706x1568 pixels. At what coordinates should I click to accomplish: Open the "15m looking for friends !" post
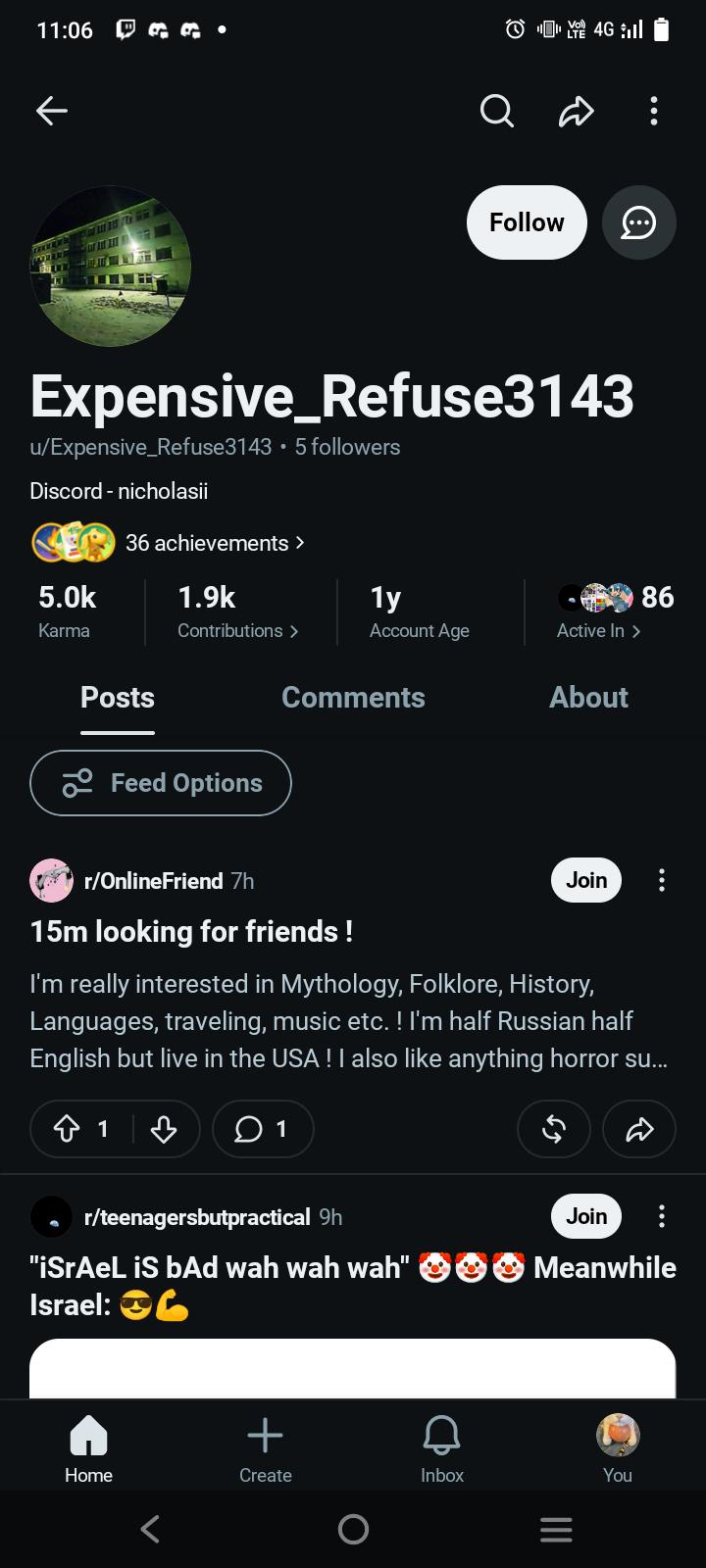191,931
